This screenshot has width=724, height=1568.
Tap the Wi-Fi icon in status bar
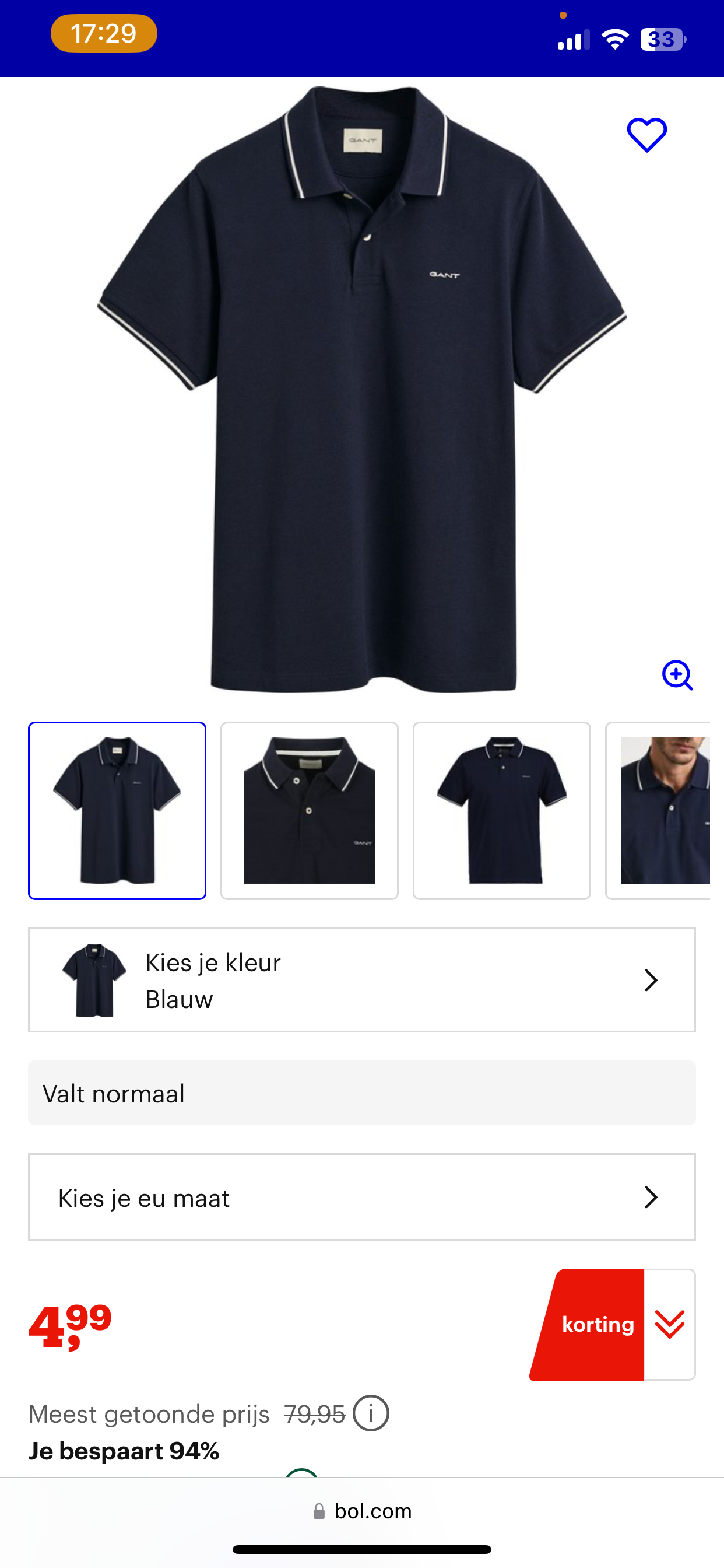pyautogui.click(x=614, y=38)
